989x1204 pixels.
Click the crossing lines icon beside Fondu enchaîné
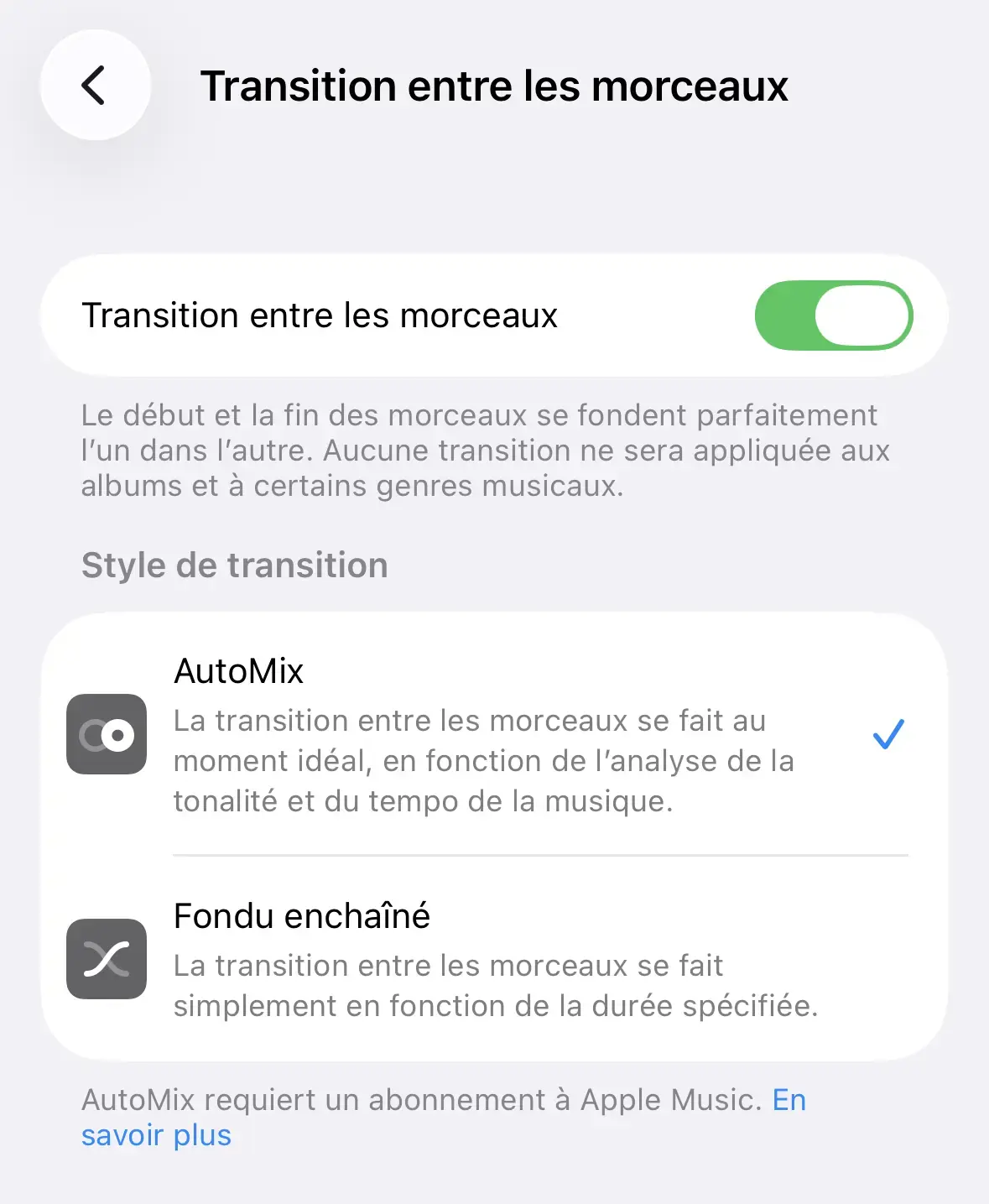pyautogui.click(x=107, y=960)
